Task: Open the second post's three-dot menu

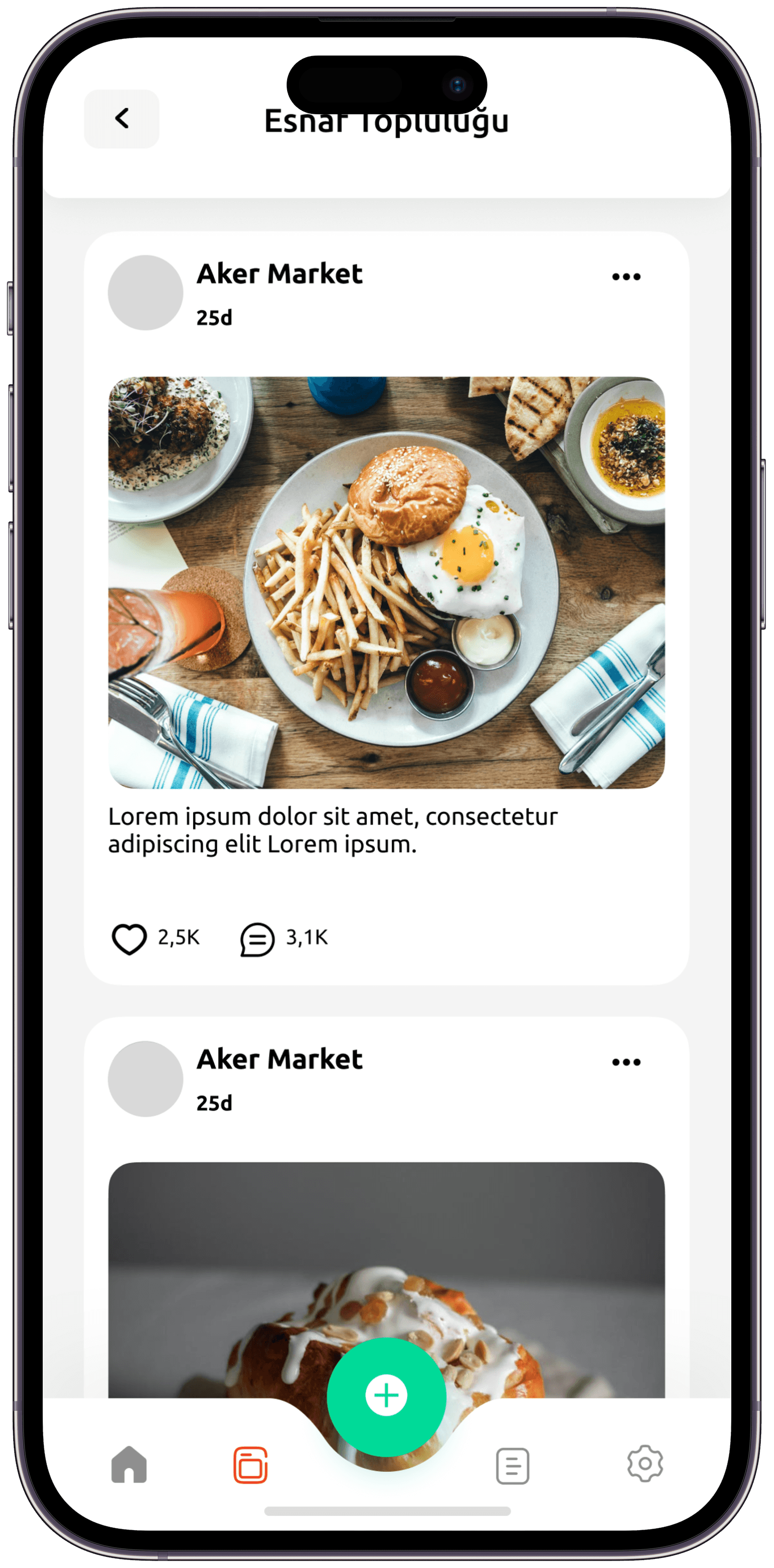Action: tap(626, 1062)
